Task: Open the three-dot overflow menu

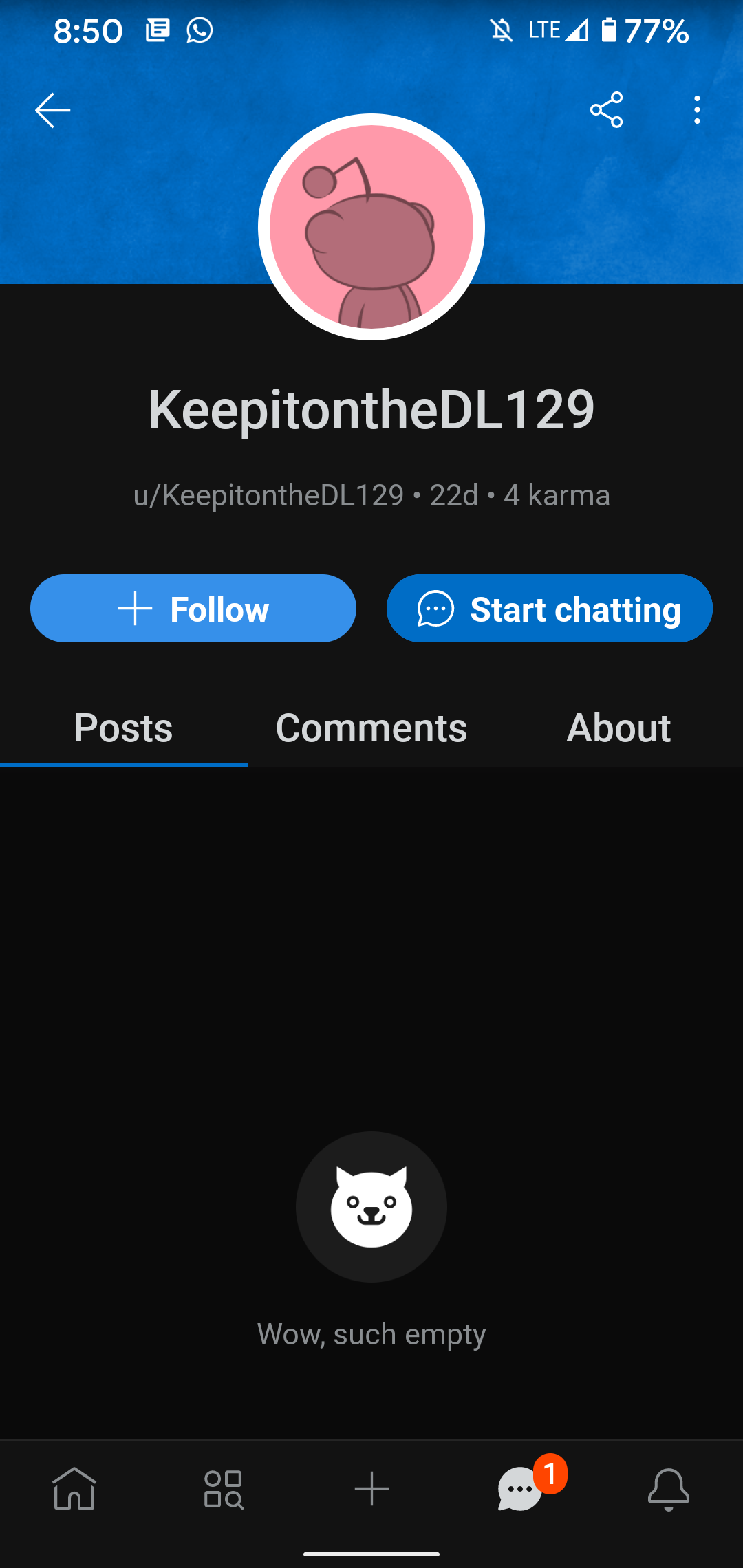Action: pos(697,110)
